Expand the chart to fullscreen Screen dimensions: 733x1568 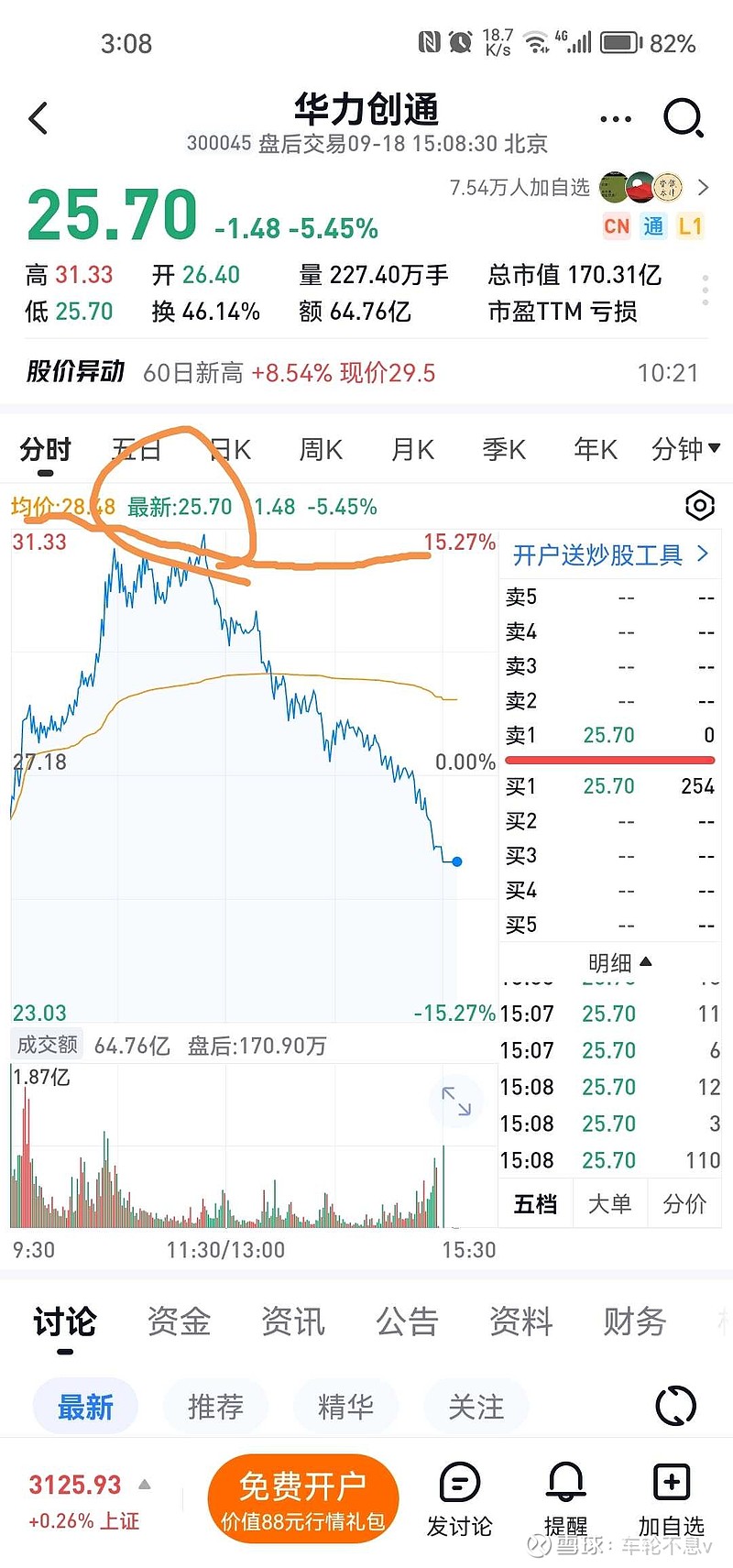pos(456,1101)
